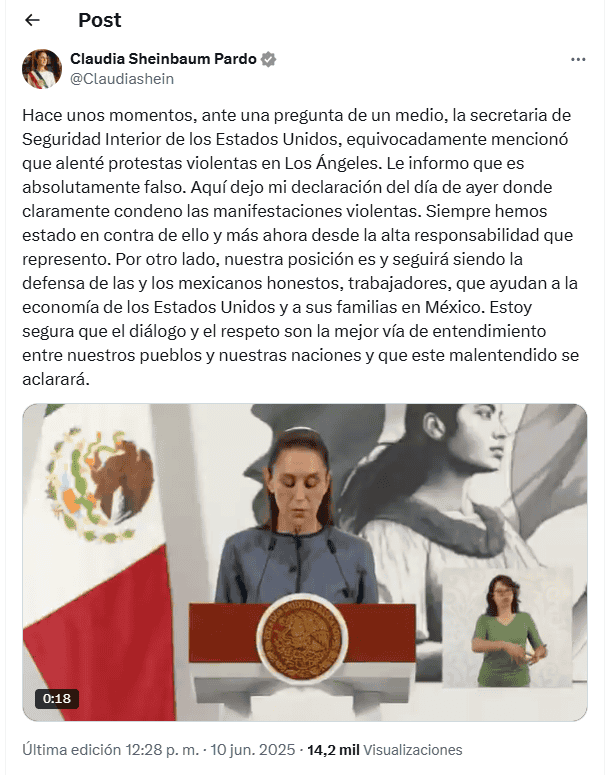The height and width of the screenshot is (775, 615).
Task: Open the post's overflow menu
Action: (578, 60)
